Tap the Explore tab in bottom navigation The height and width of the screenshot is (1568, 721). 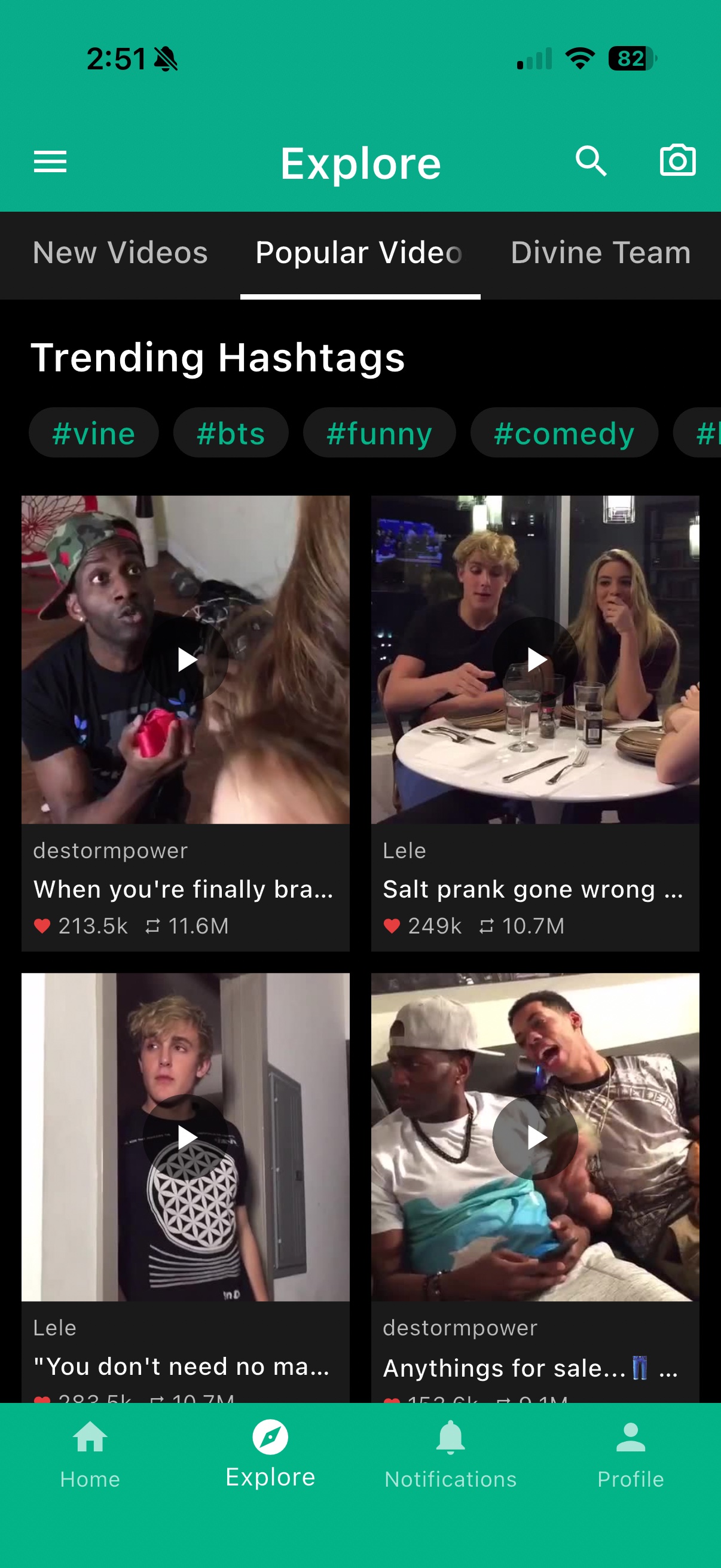tap(270, 1454)
